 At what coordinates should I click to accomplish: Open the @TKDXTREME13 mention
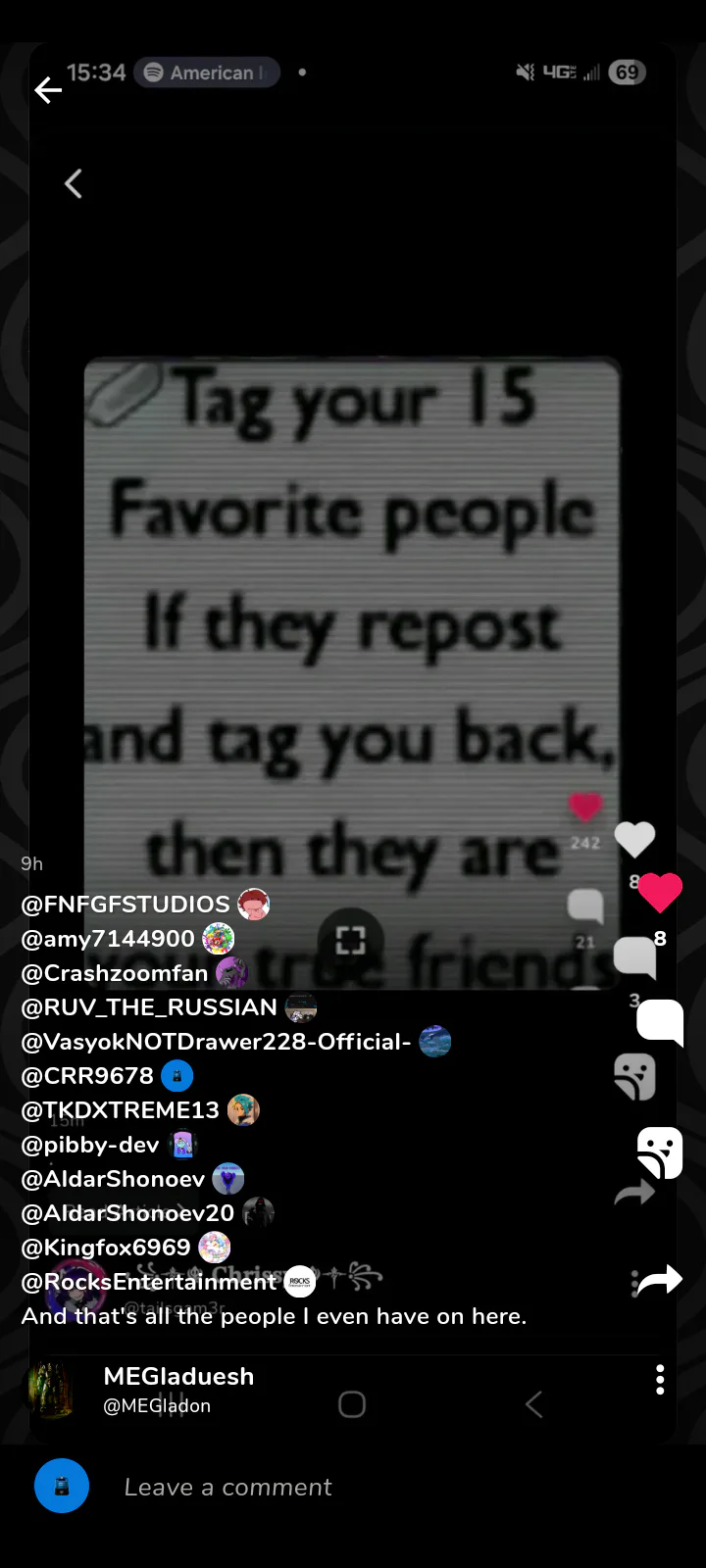pos(120,1110)
